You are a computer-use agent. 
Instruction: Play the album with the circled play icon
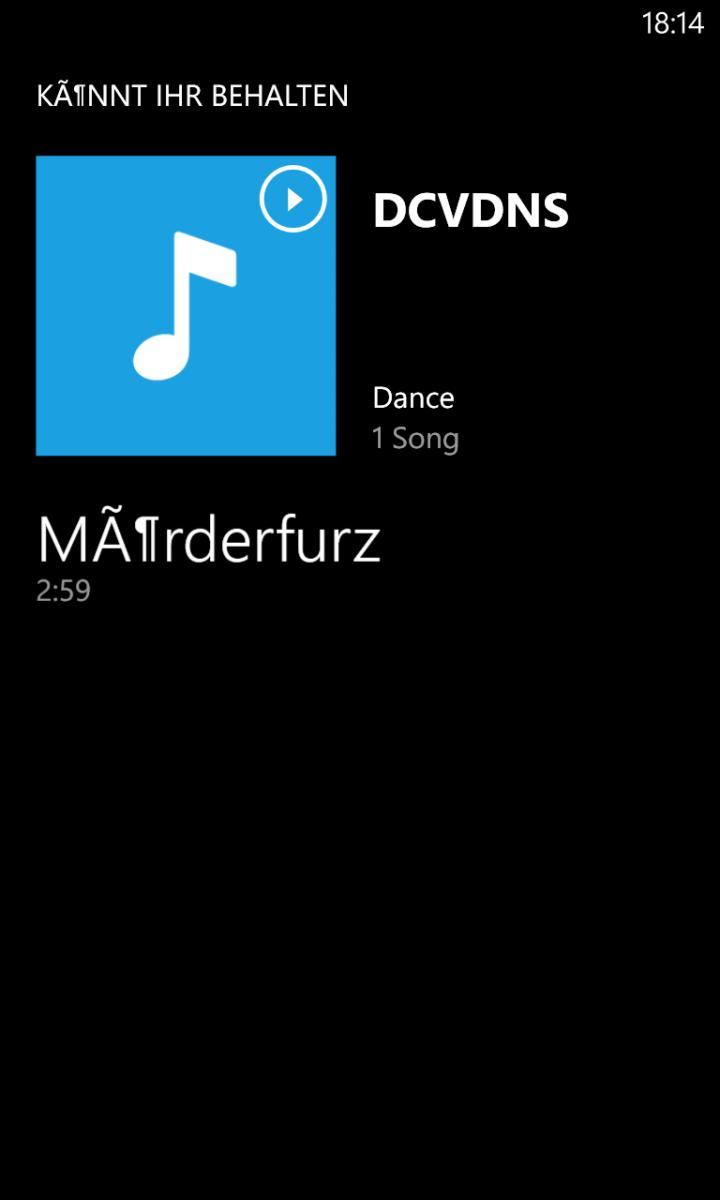pyautogui.click(x=293, y=199)
